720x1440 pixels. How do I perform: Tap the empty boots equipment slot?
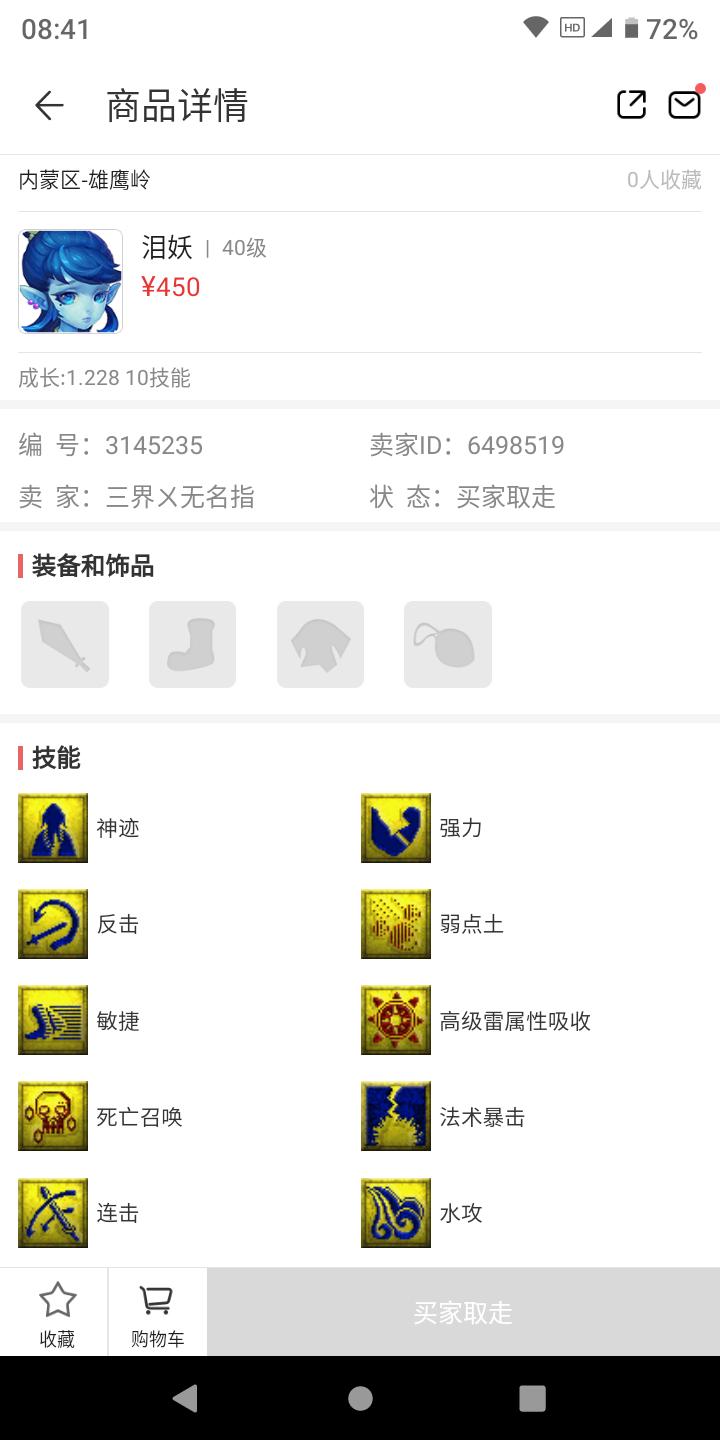(x=192, y=645)
